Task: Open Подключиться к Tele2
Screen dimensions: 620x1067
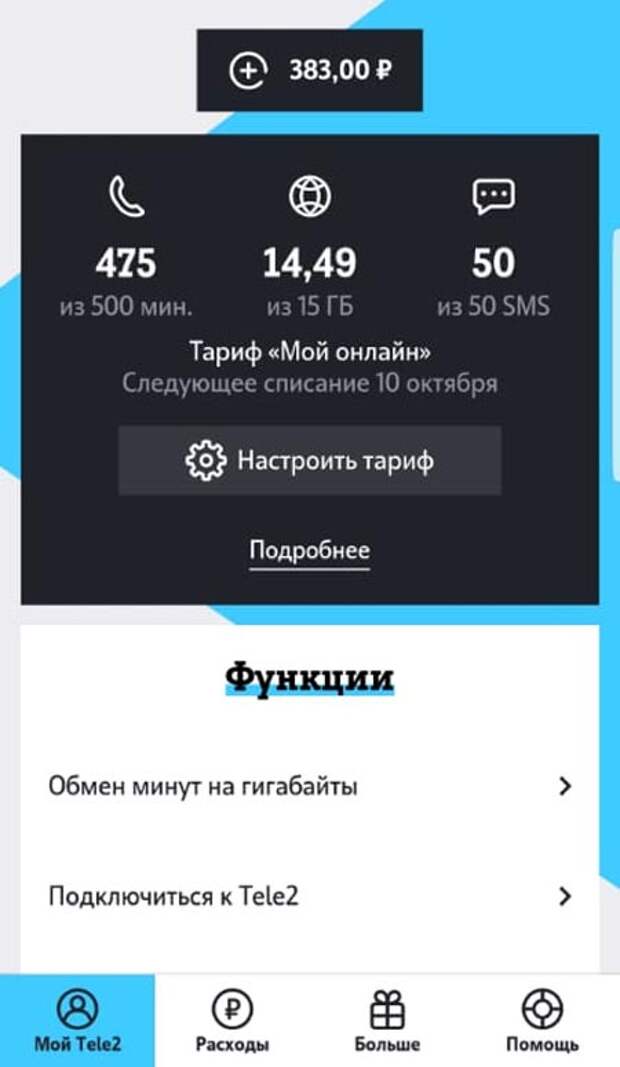Action: tap(310, 896)
